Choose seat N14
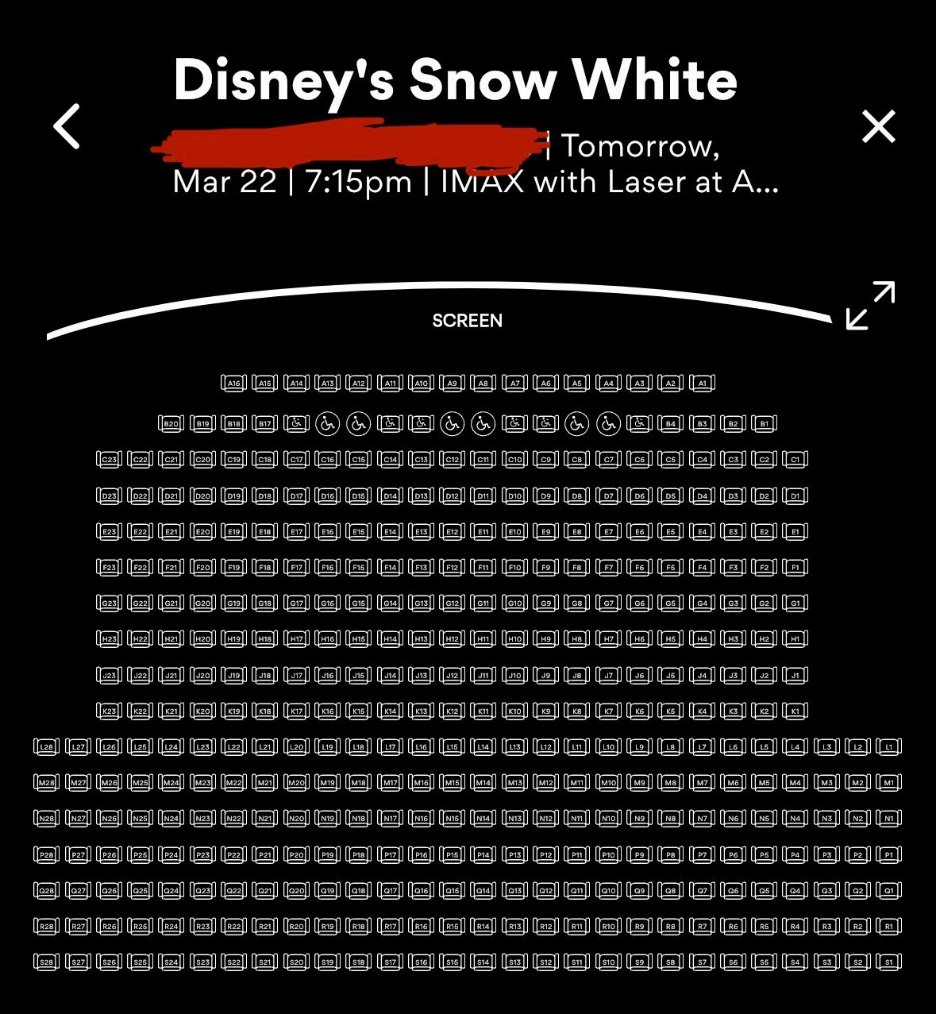Viewport: 936px width, 1014px height. coord(483,819)
